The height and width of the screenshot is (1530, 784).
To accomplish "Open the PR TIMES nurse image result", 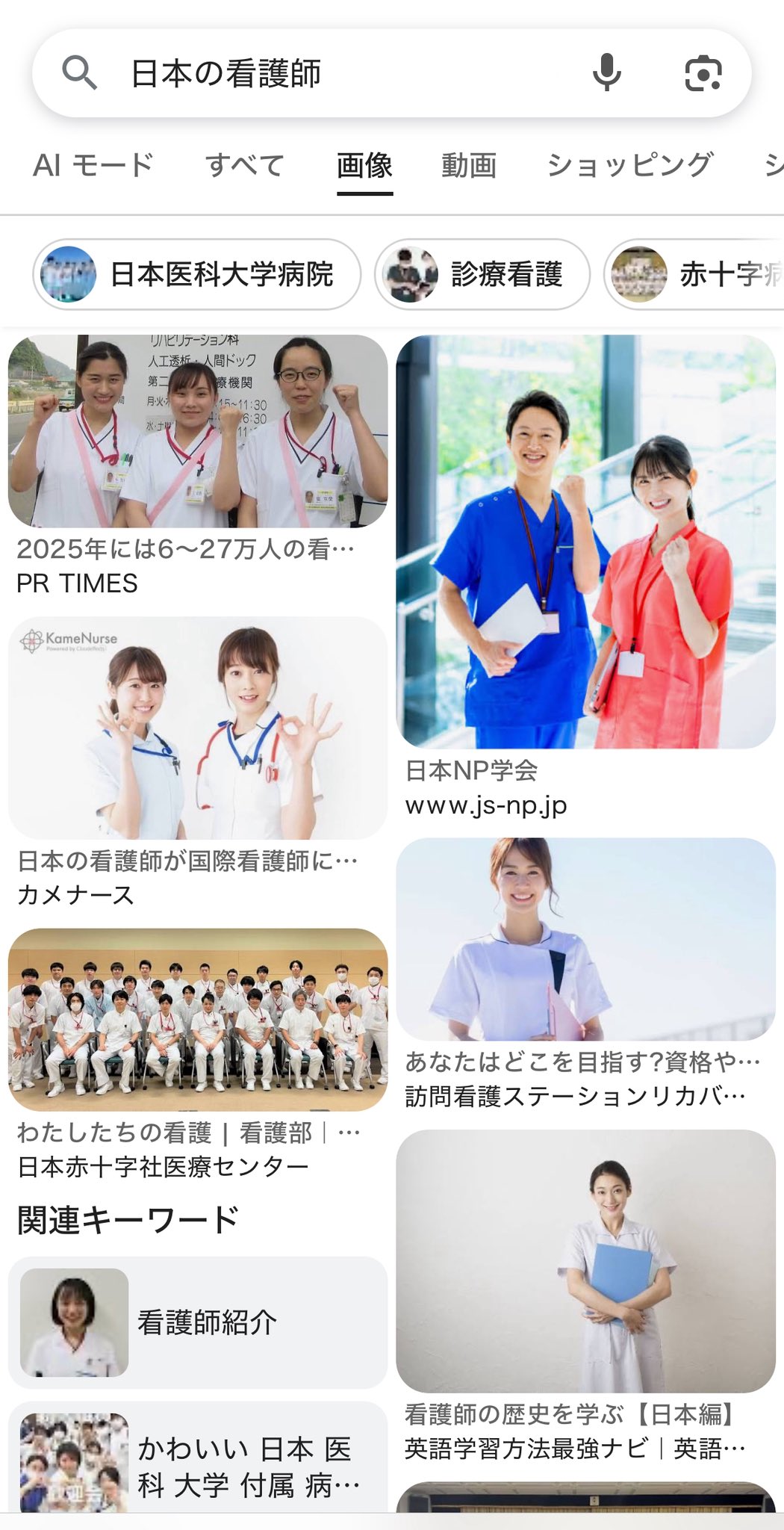I will click(x=198, y=431).
